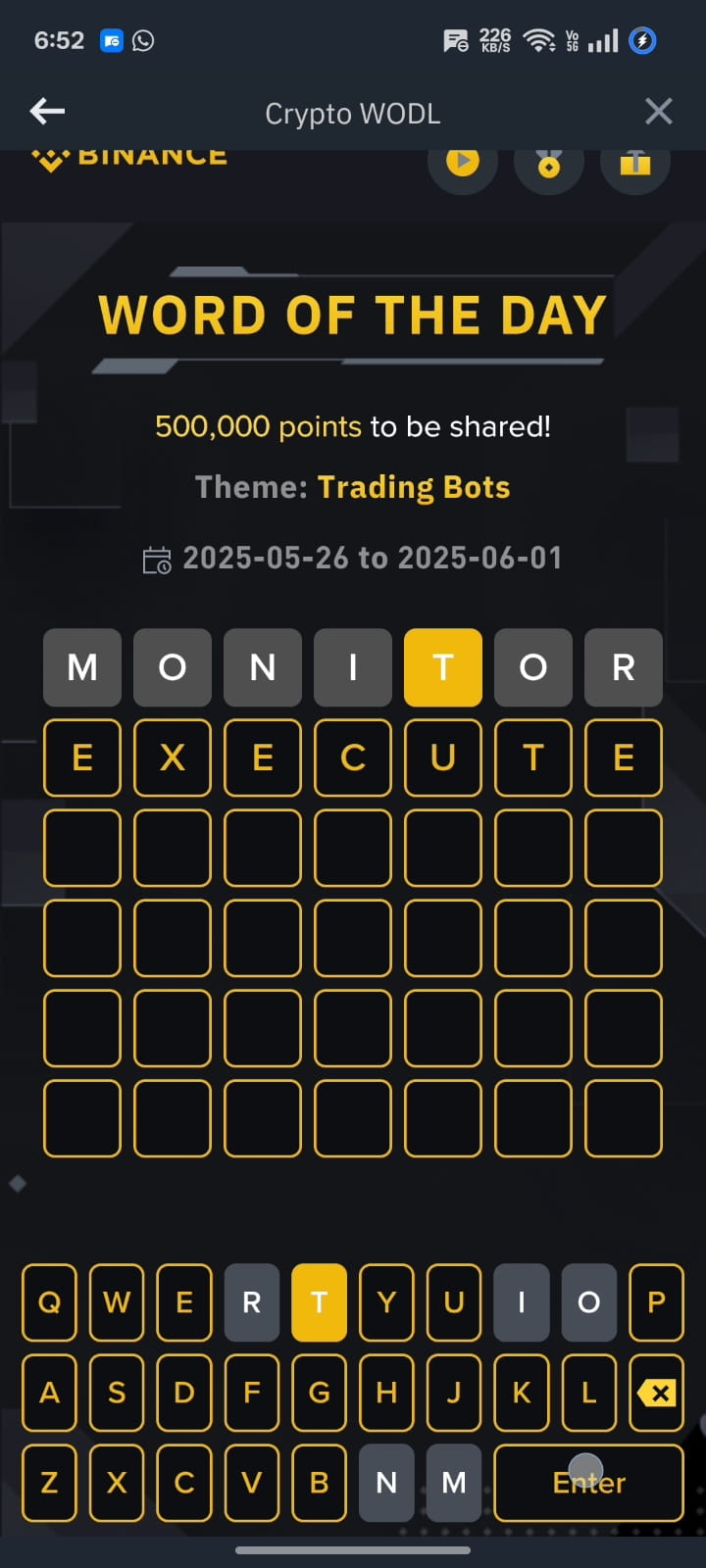Tap the battery saver icon in status bar
The height and width of the screenshot is (1568, 706).
[x=642, y=40]
